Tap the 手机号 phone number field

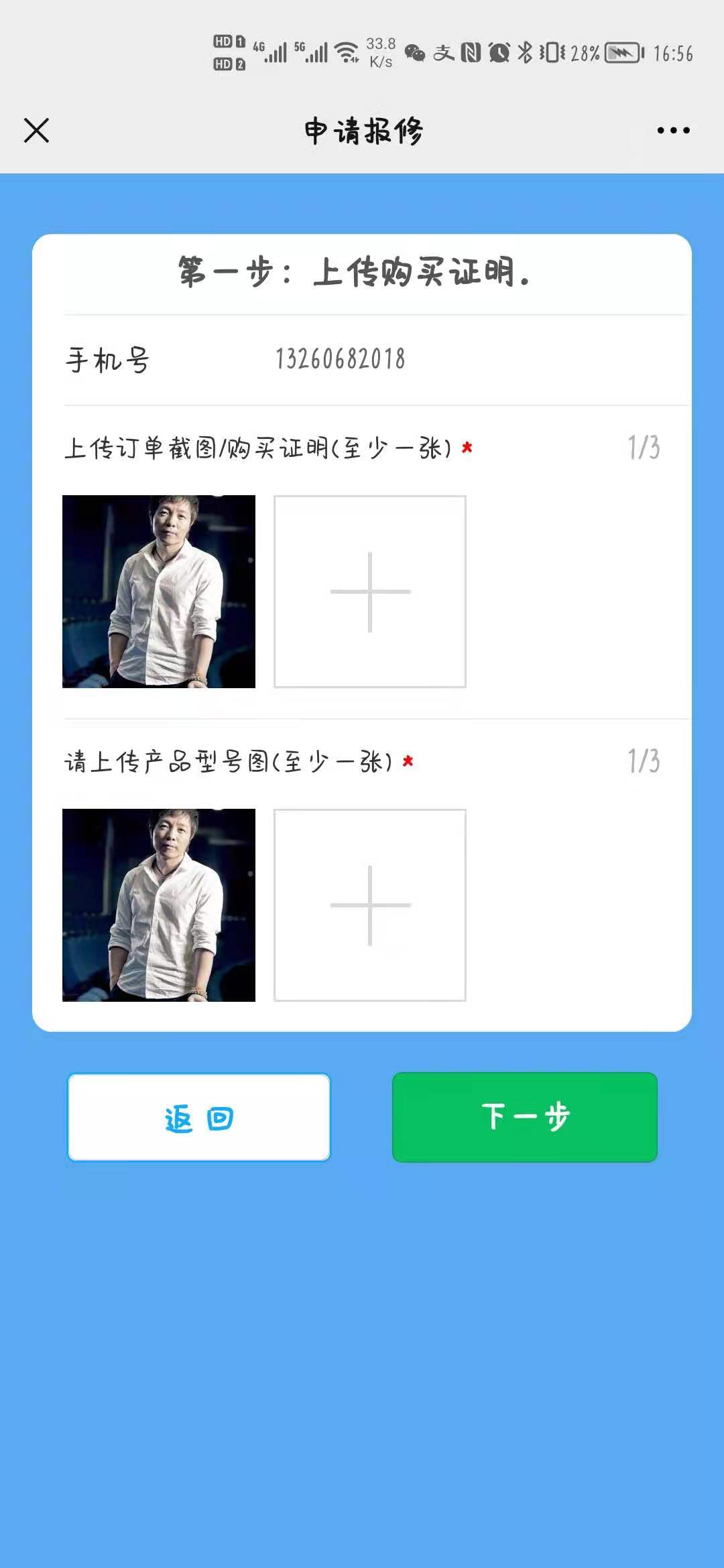click(x=377, y=360)
